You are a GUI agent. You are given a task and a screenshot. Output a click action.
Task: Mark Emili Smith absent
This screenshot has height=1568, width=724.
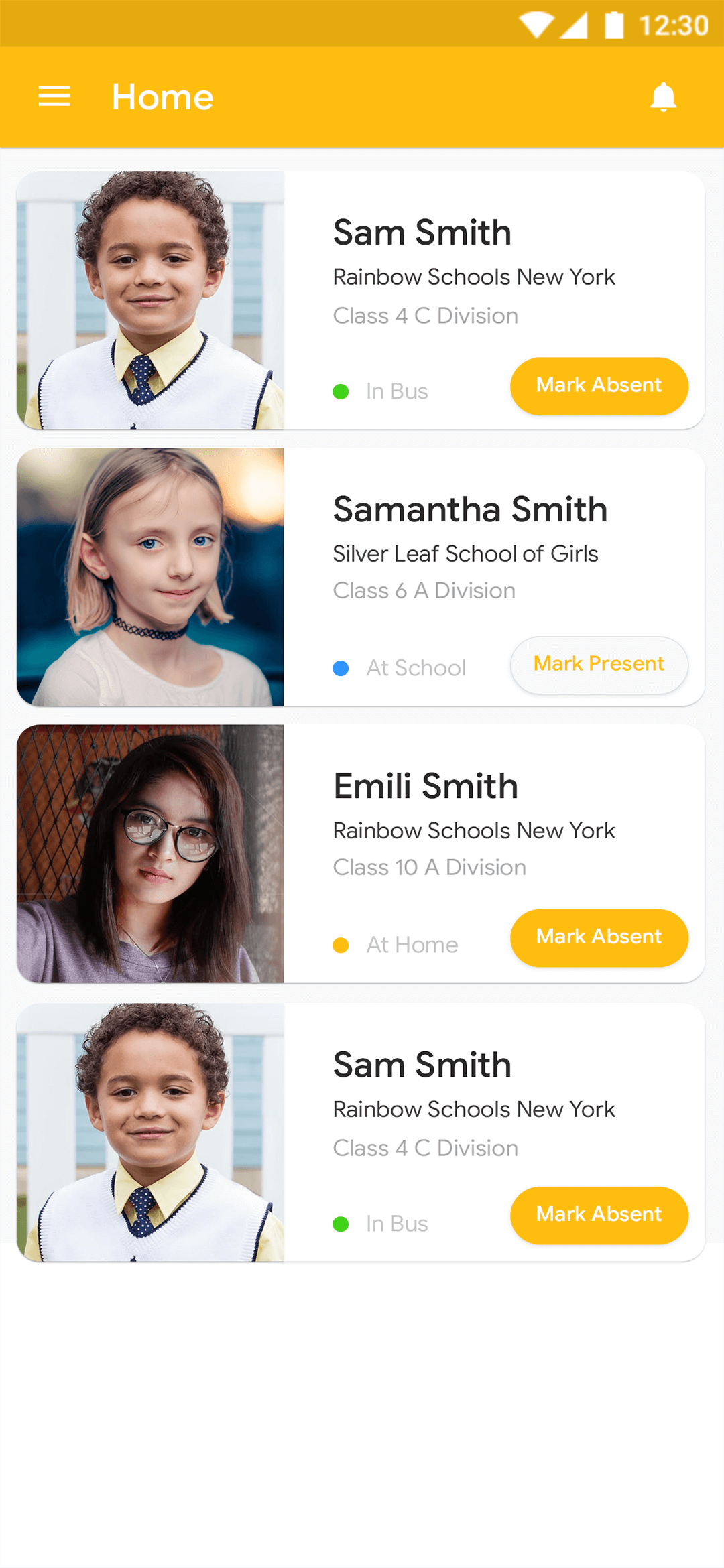click(599, 937)
